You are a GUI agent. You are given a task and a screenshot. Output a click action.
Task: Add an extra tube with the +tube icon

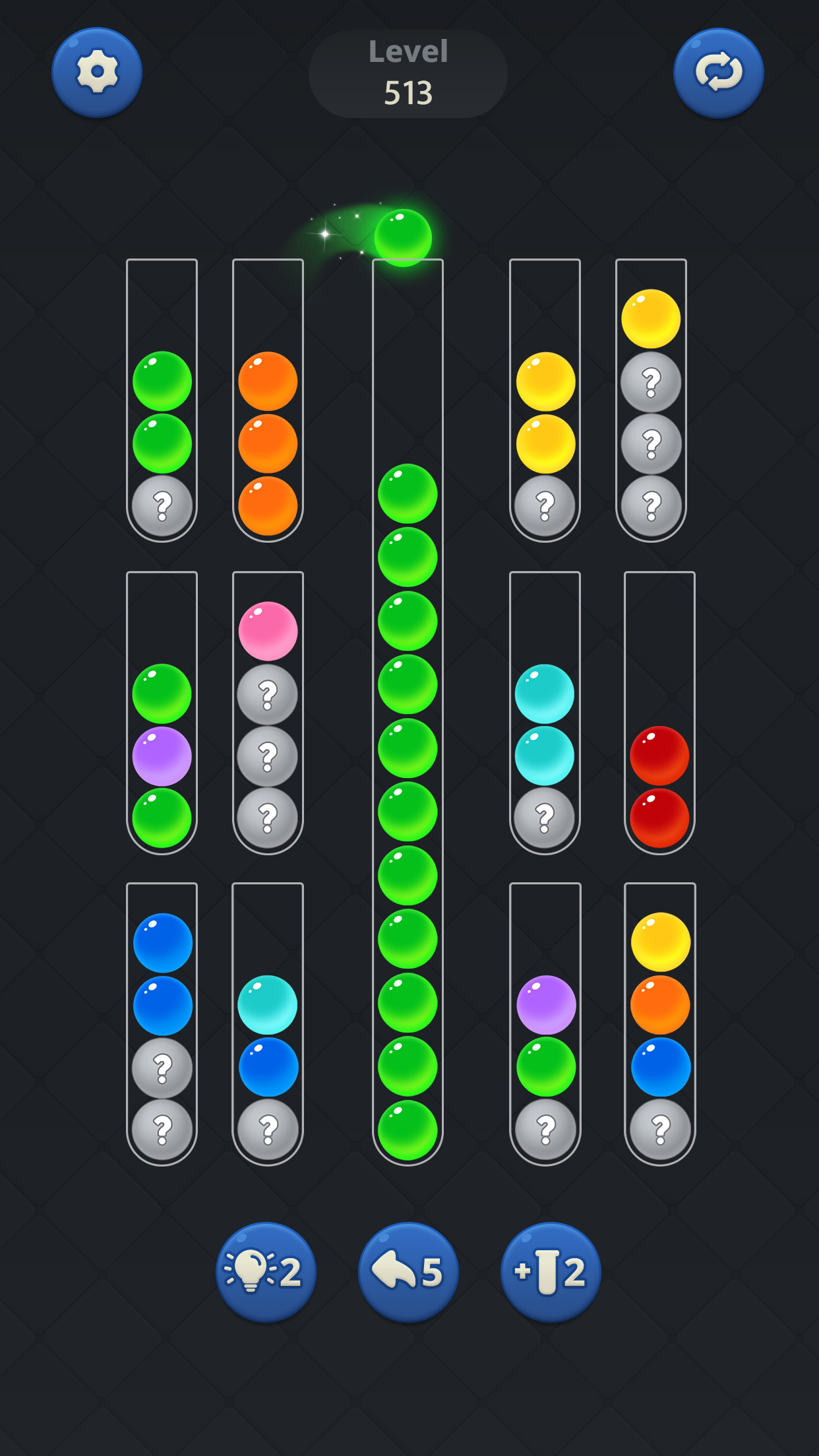[551, 1273]
